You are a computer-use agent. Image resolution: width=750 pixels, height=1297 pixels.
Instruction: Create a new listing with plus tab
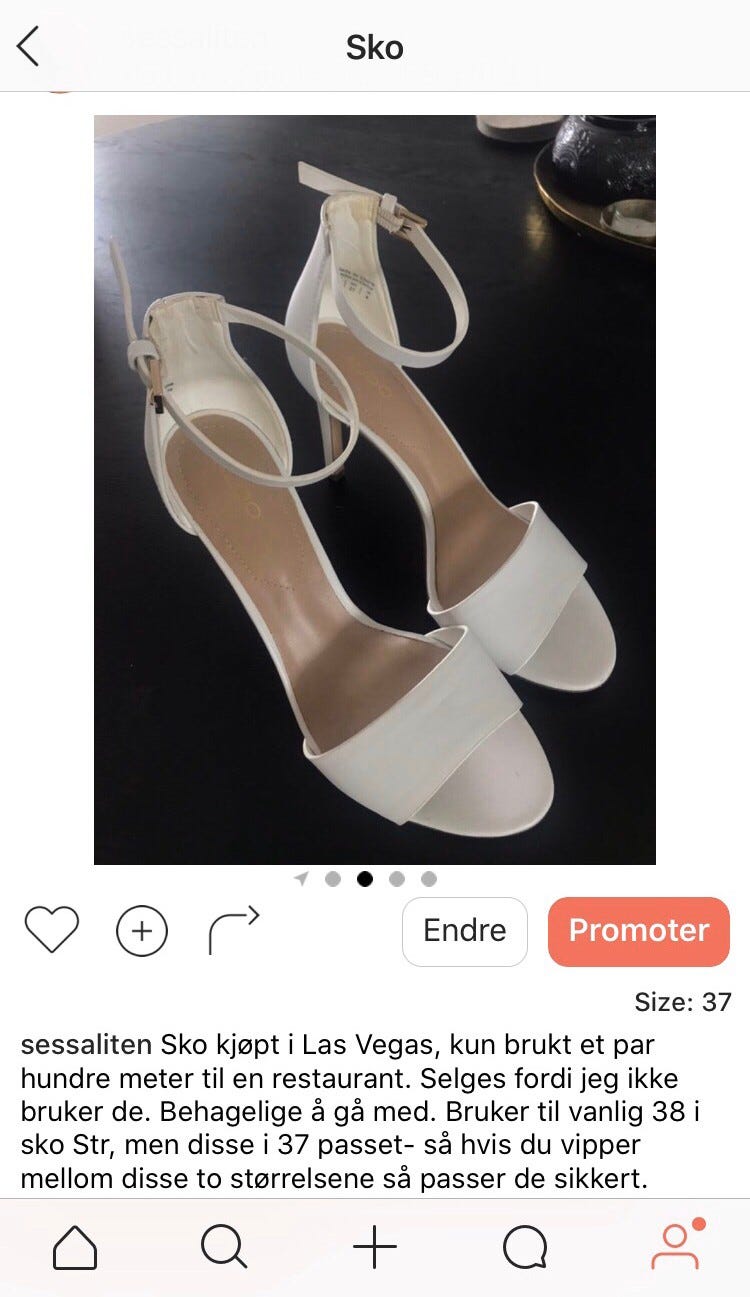(375, 1249)
